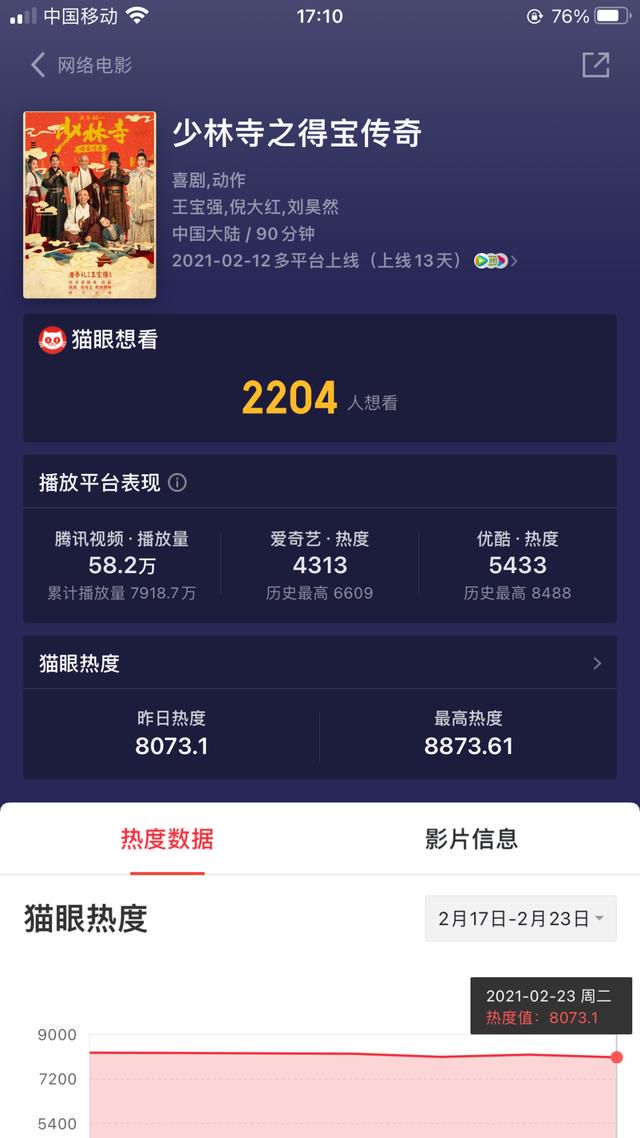Share this movie page

coord(596,65)
